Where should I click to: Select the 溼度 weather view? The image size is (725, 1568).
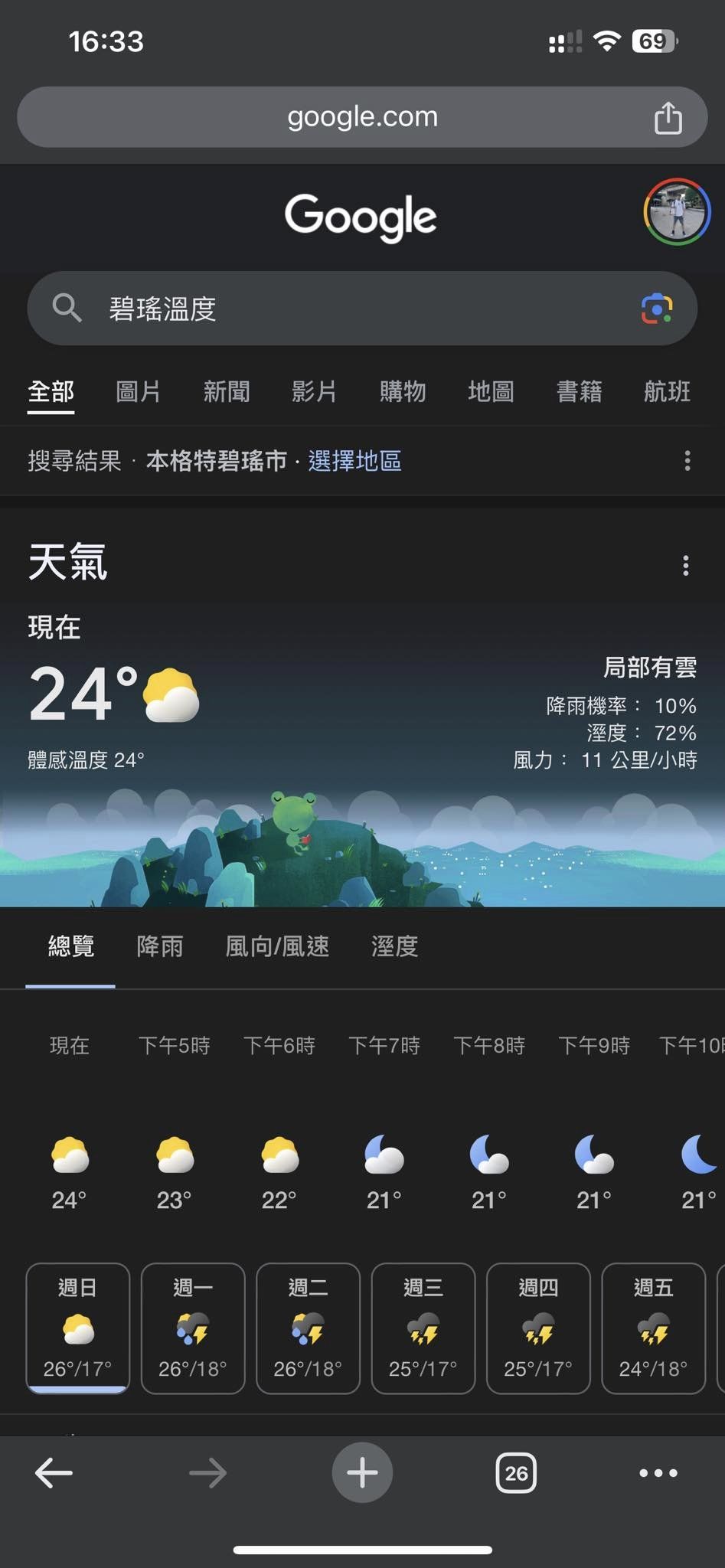coord(394,947)
